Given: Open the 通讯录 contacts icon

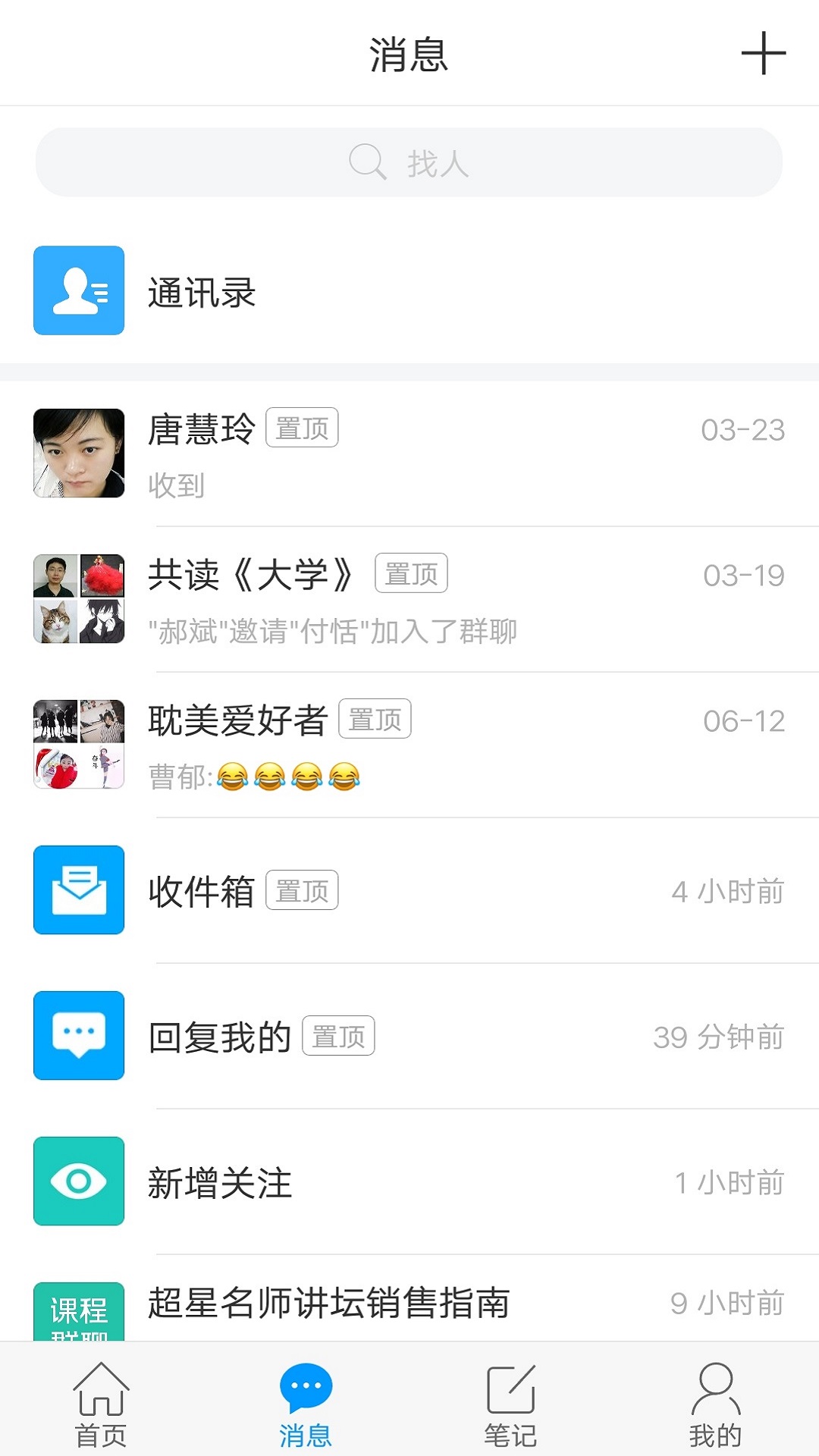Looking at the screenshot, I should [79, 293].
